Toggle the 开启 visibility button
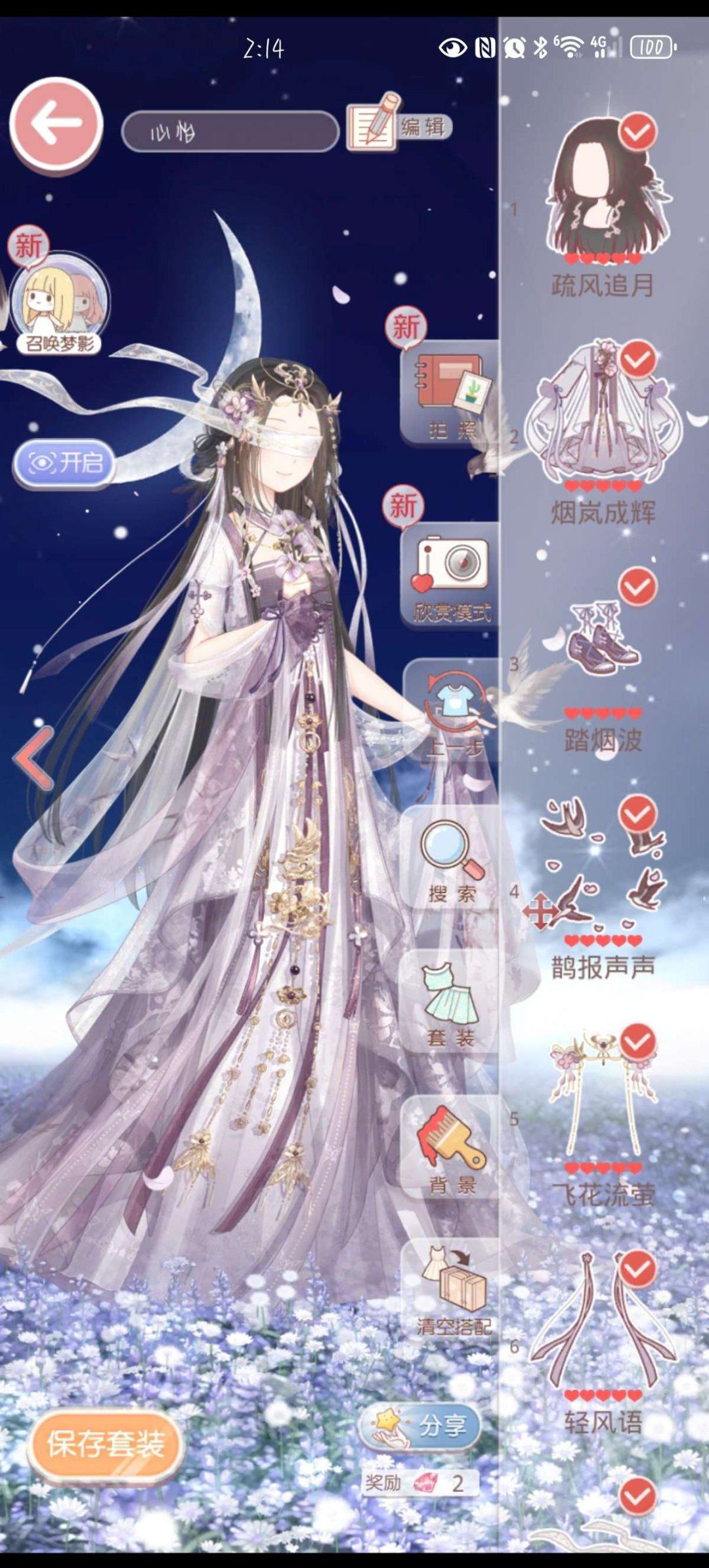Viewport: 709px width, 1568px height. click(x=64, y=464)
